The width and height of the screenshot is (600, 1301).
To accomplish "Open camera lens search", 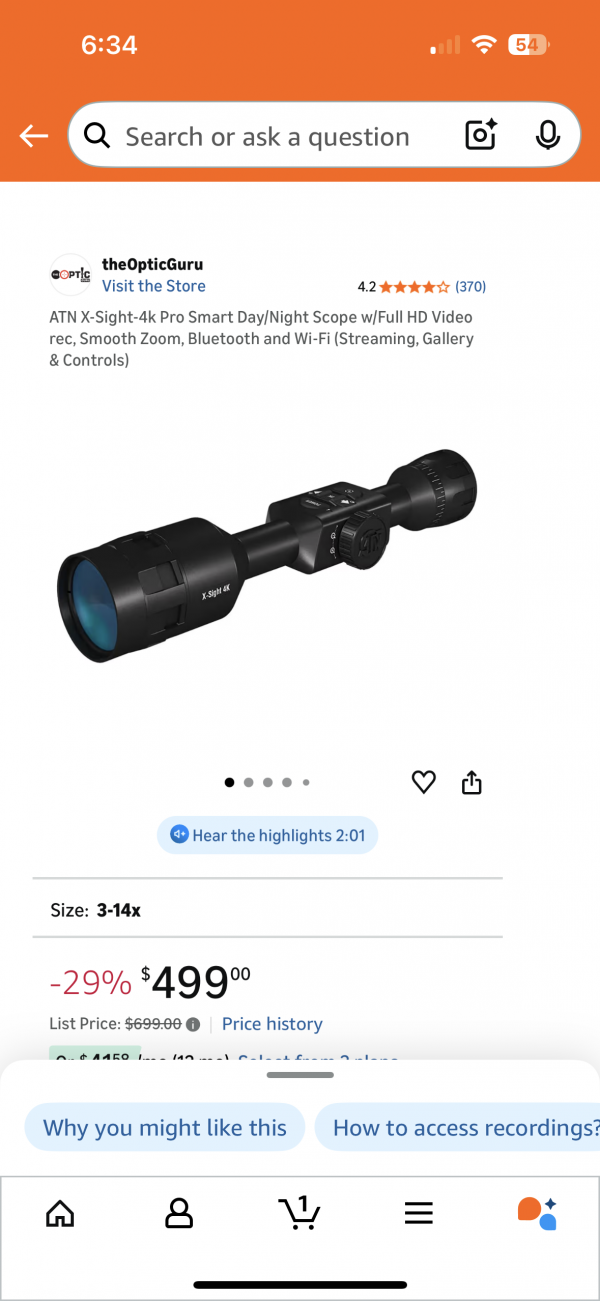I will [x=481, y=136].
